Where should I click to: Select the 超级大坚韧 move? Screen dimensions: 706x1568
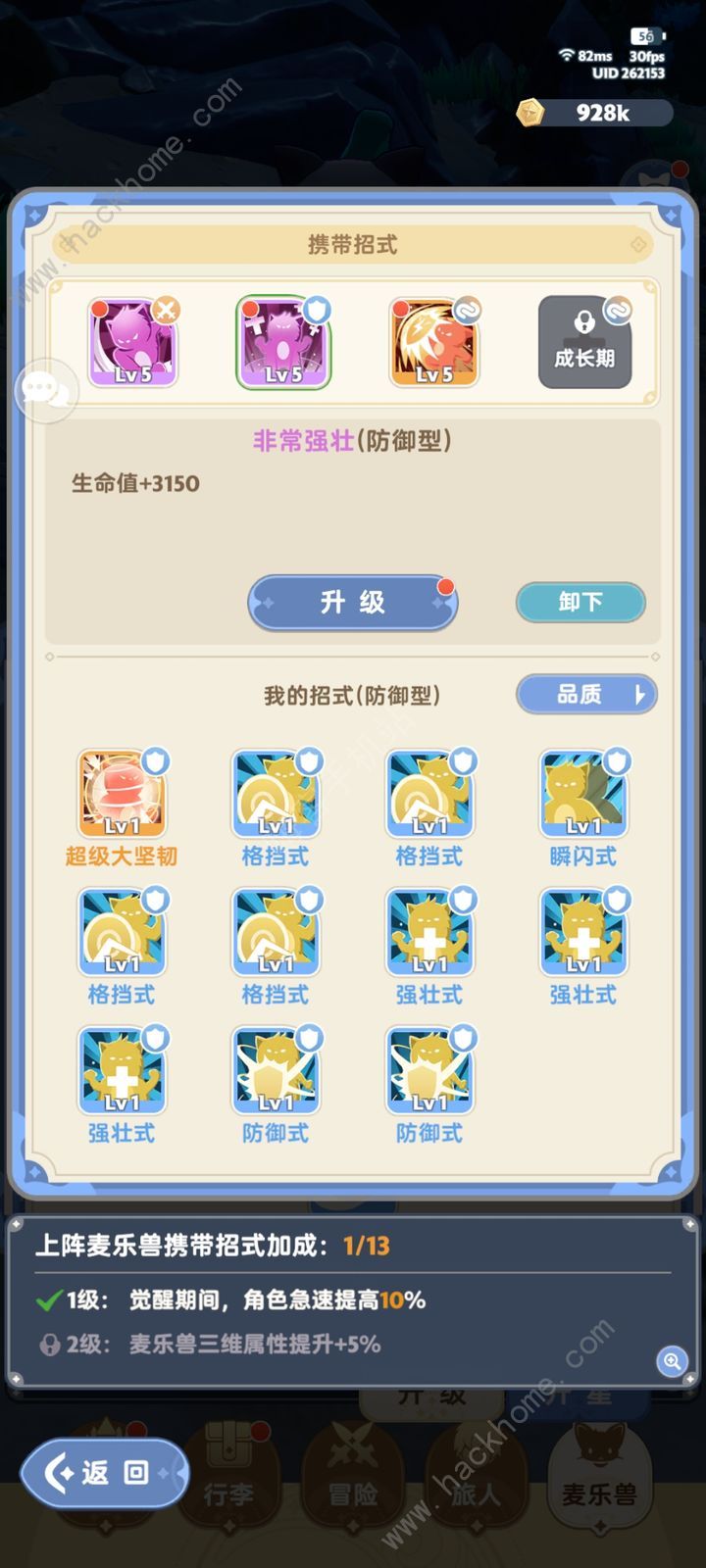tap(122, 796)
